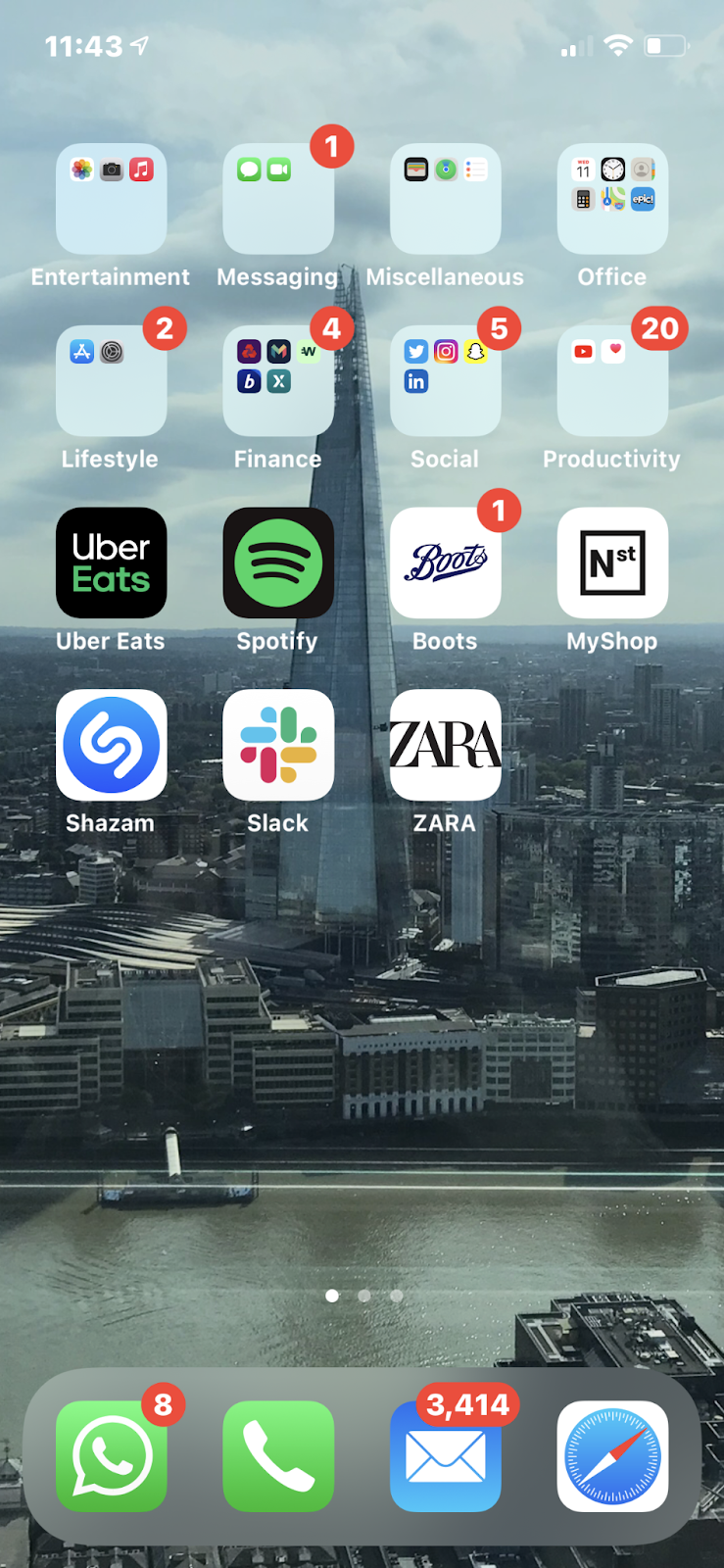The image size is (724, 1568).
Task: Open WhatsApp from the dock
Action: [111, 1455]
